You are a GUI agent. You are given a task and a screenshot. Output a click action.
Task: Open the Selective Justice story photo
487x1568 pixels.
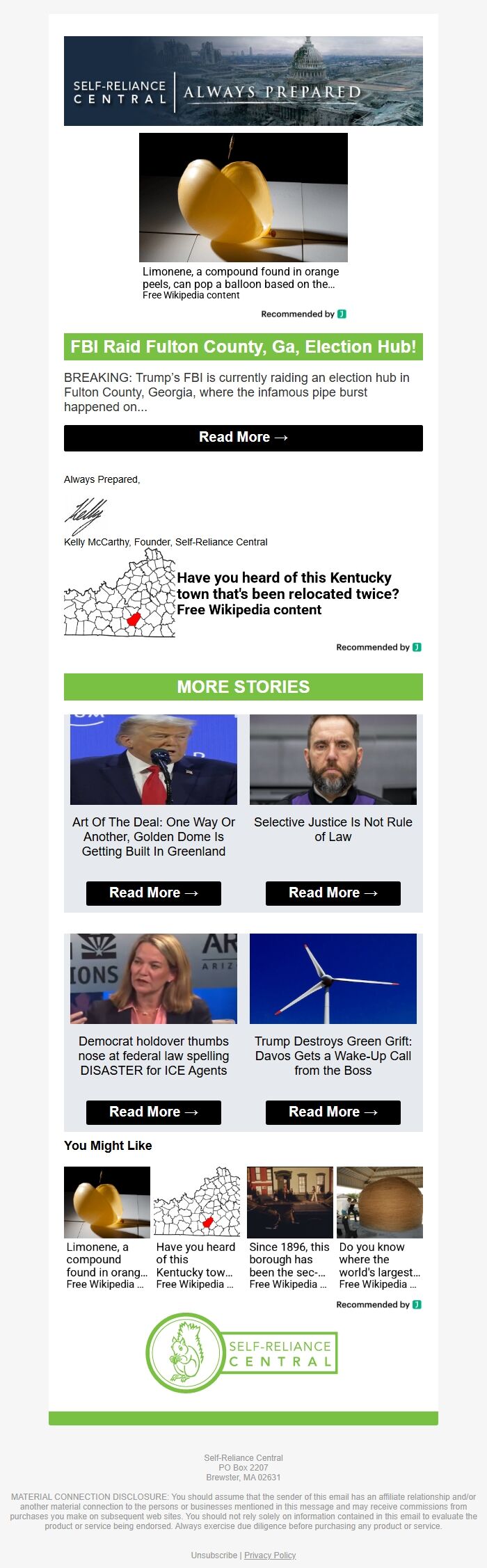(333, 760)
